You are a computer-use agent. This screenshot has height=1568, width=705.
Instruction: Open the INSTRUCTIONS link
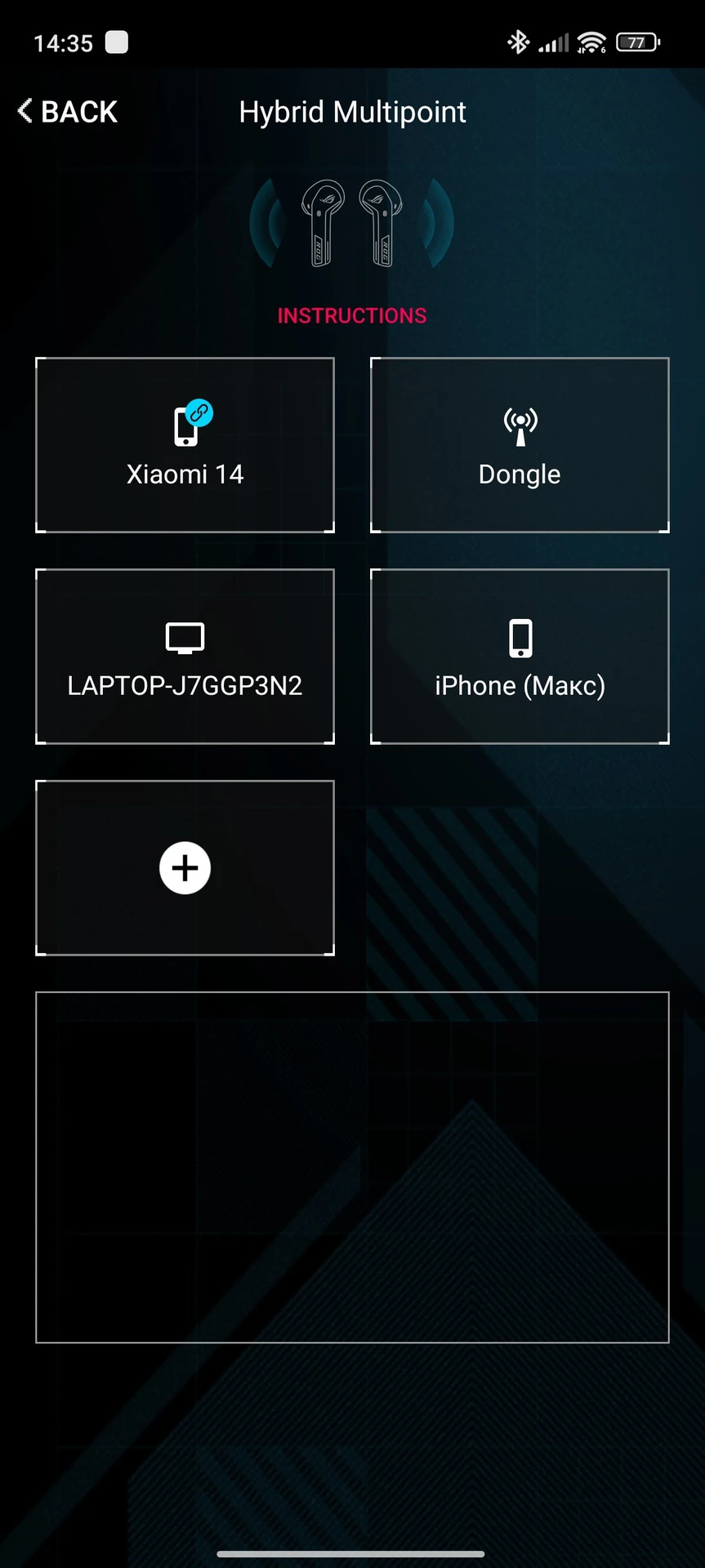(352, 316)
